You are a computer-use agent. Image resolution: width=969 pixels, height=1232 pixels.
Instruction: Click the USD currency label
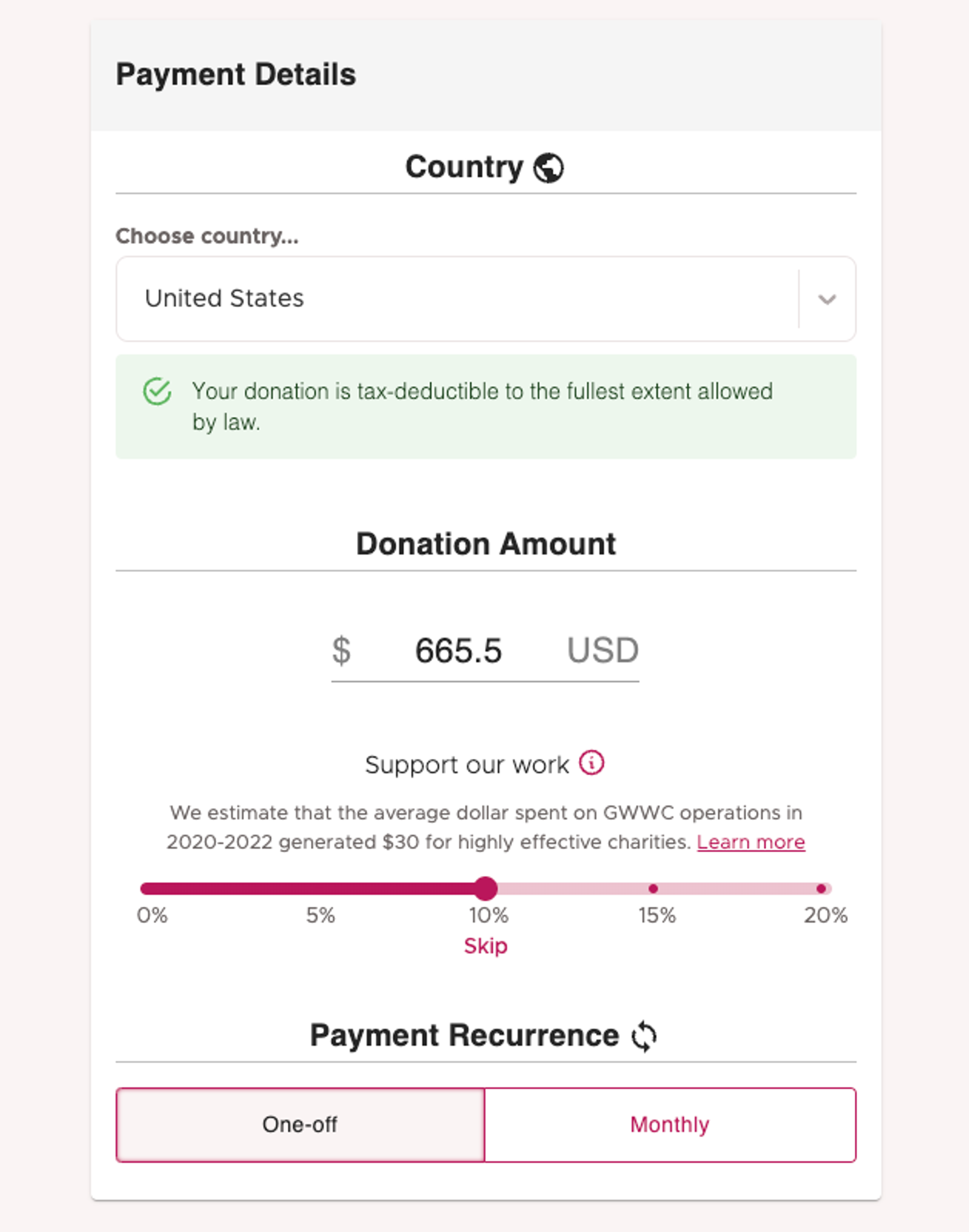(x=603, y=650)
